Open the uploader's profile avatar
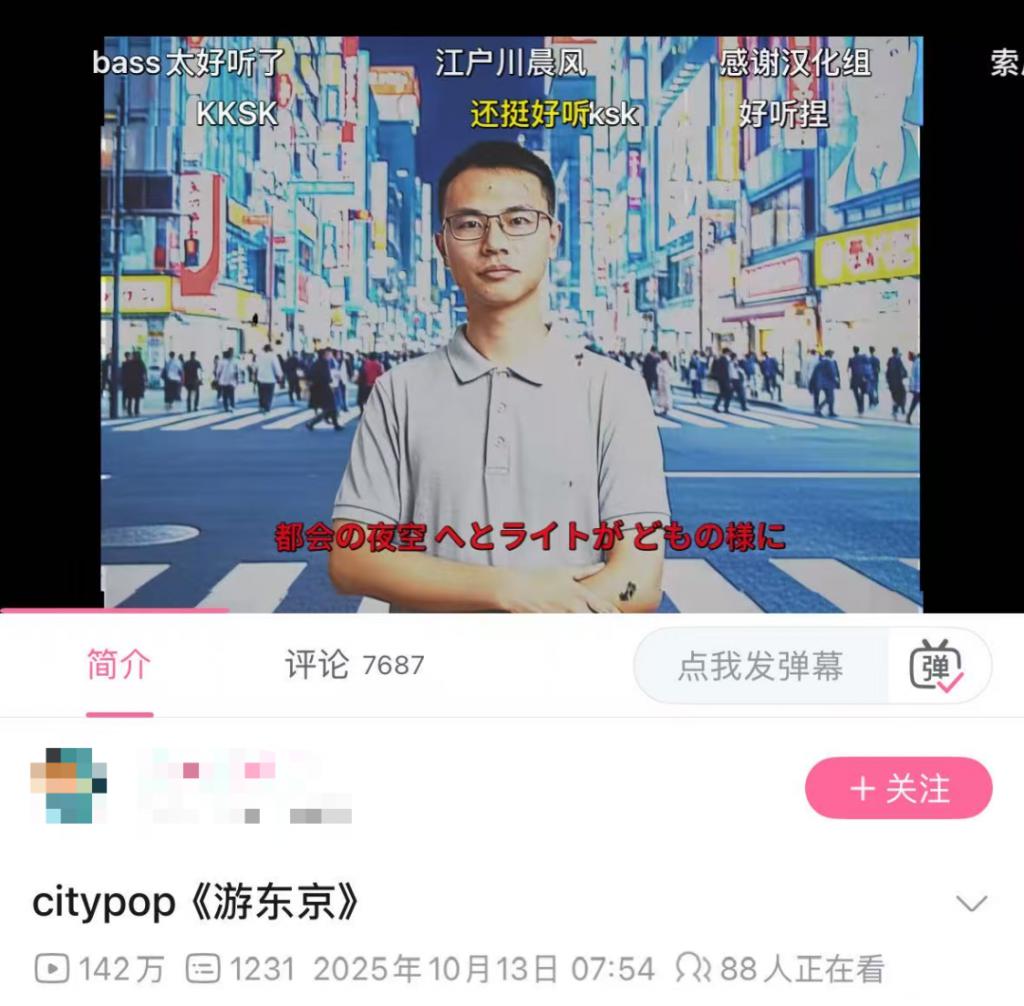Screen dimensions: 1024x1006 pos(68,786)
